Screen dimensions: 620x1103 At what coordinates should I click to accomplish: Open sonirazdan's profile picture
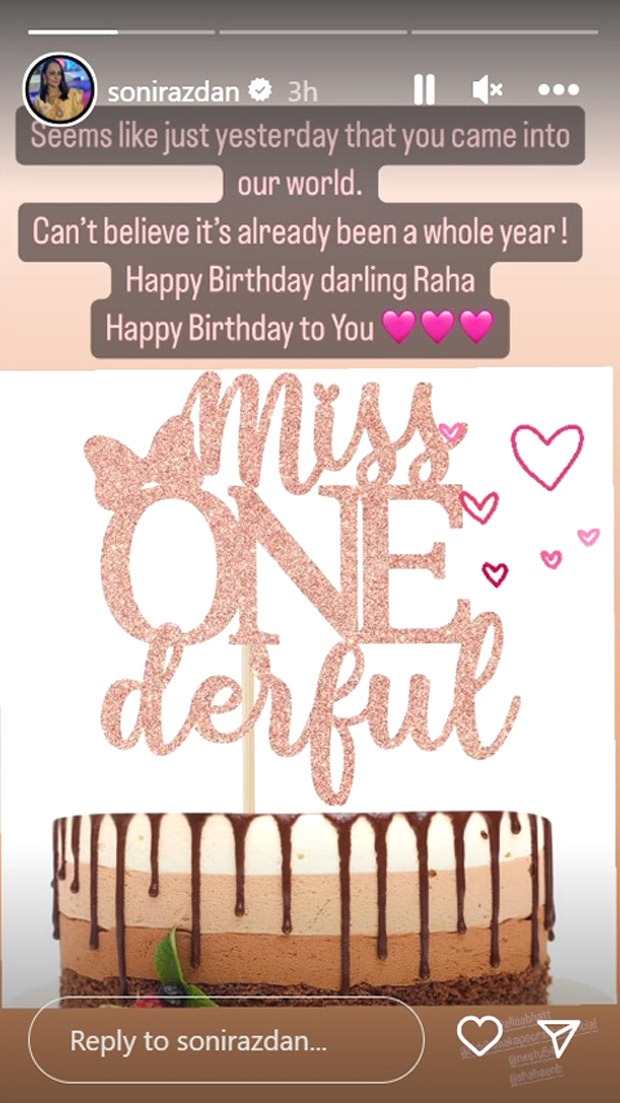[x=59, y=90]
